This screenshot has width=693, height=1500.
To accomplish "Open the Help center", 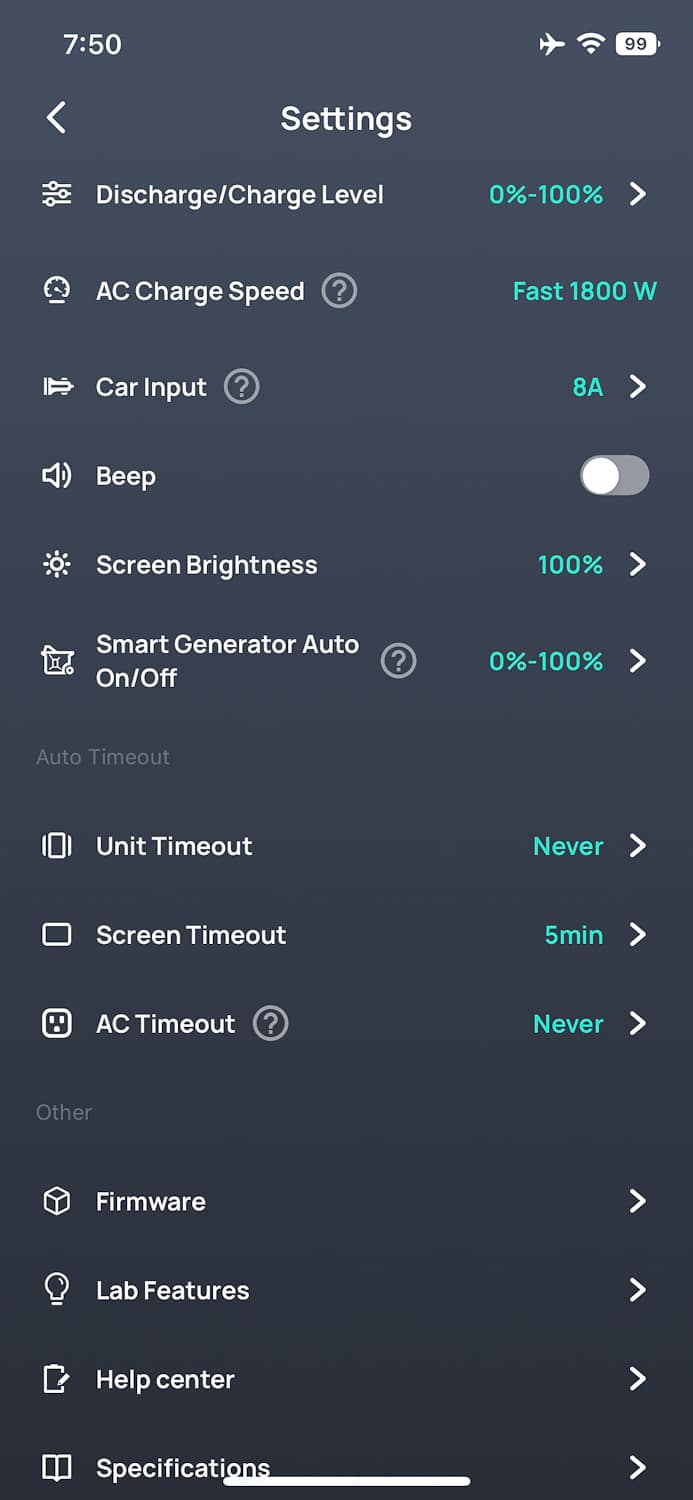I will (x=346, y=1379).
